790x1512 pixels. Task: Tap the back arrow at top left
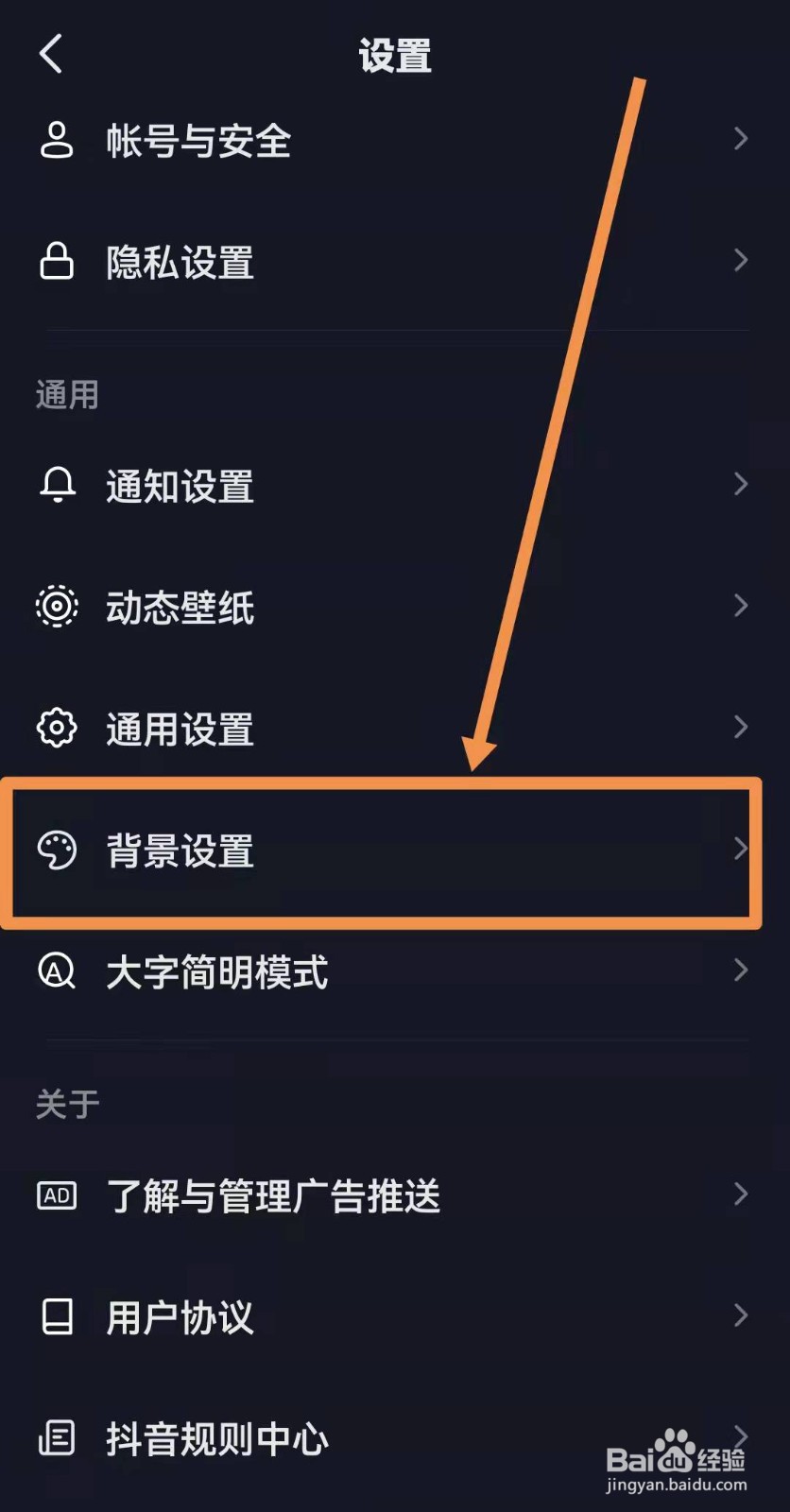52,54
